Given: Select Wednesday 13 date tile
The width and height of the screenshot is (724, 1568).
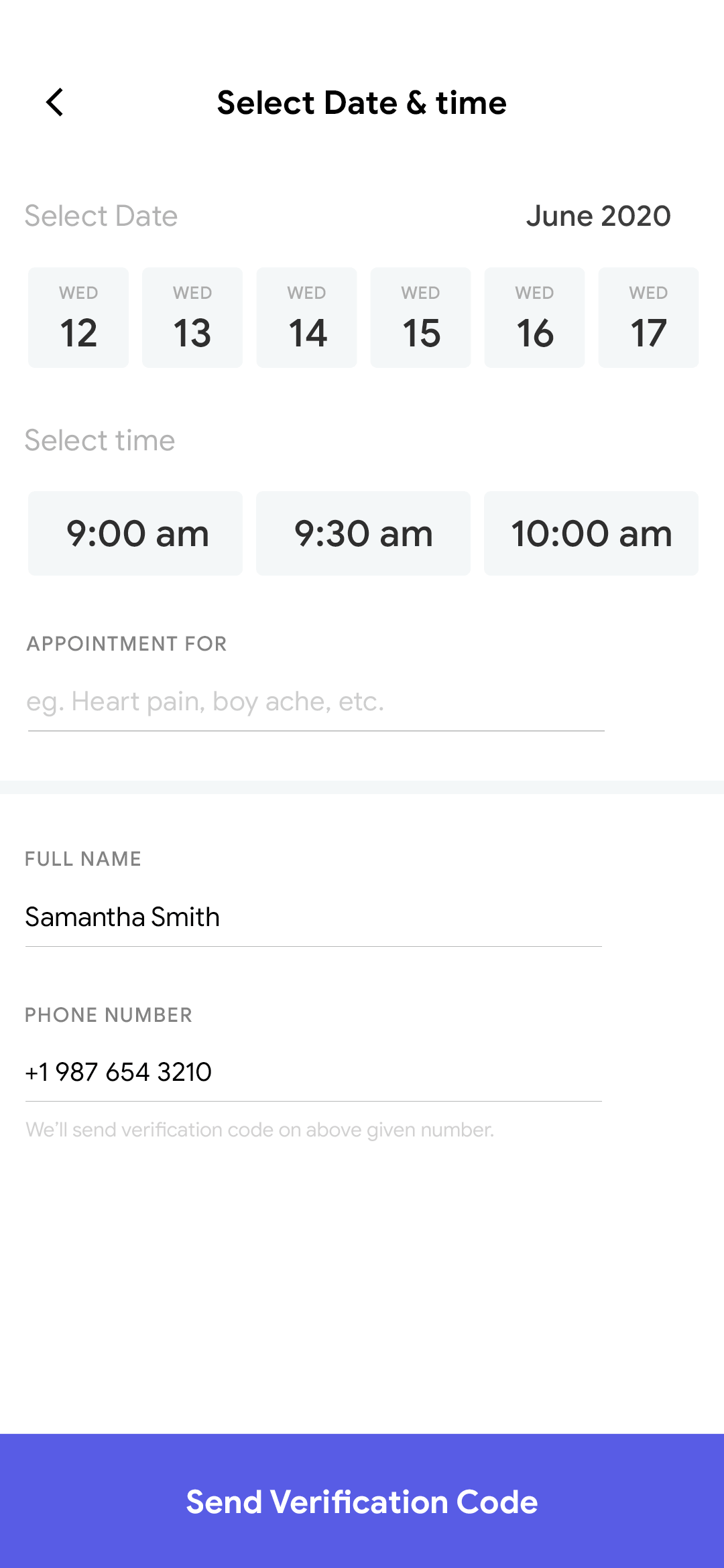Looking at the screenshot, I should [x=192, y=316].
